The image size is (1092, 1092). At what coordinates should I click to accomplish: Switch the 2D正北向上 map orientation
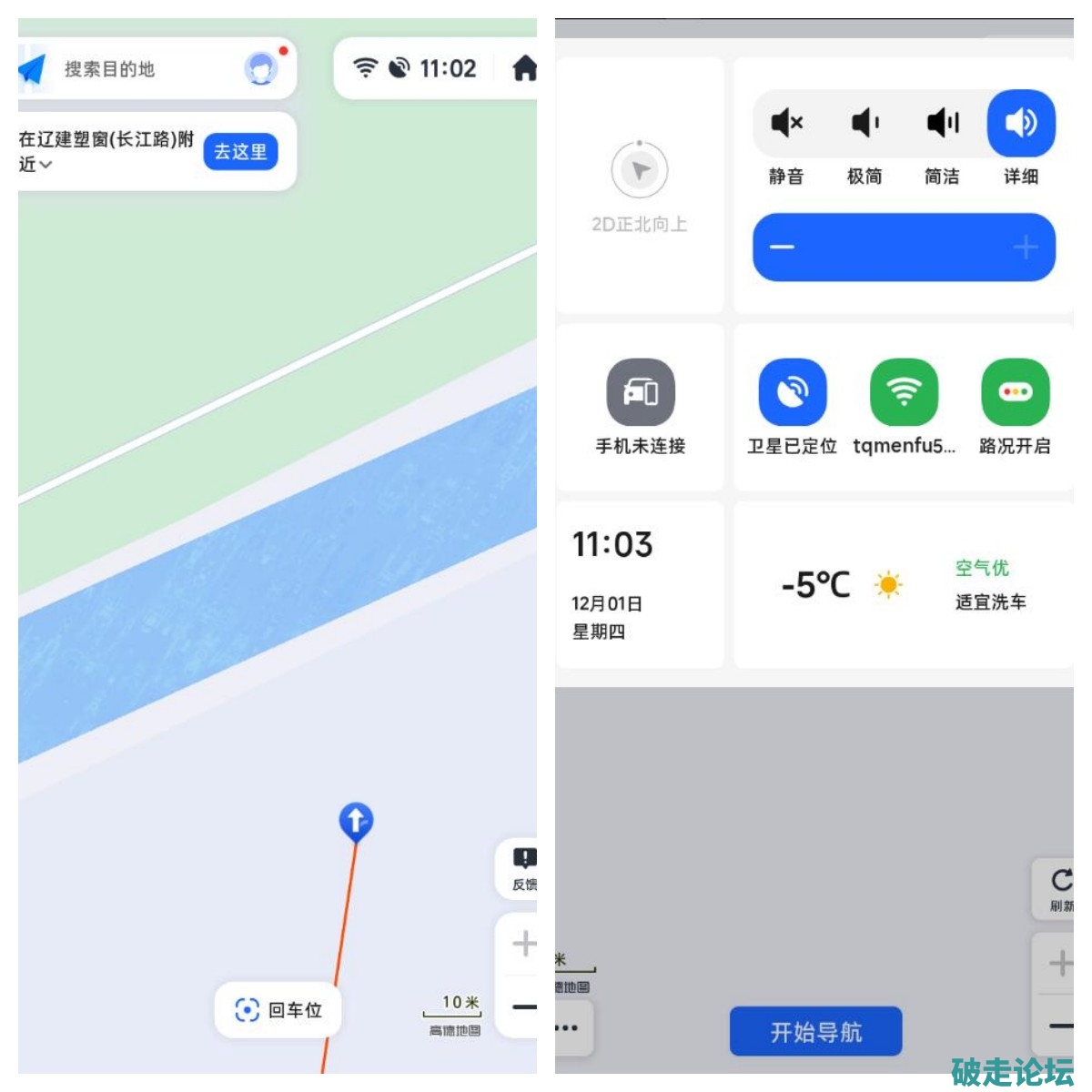pyautogui.click(x=640, y=171)
